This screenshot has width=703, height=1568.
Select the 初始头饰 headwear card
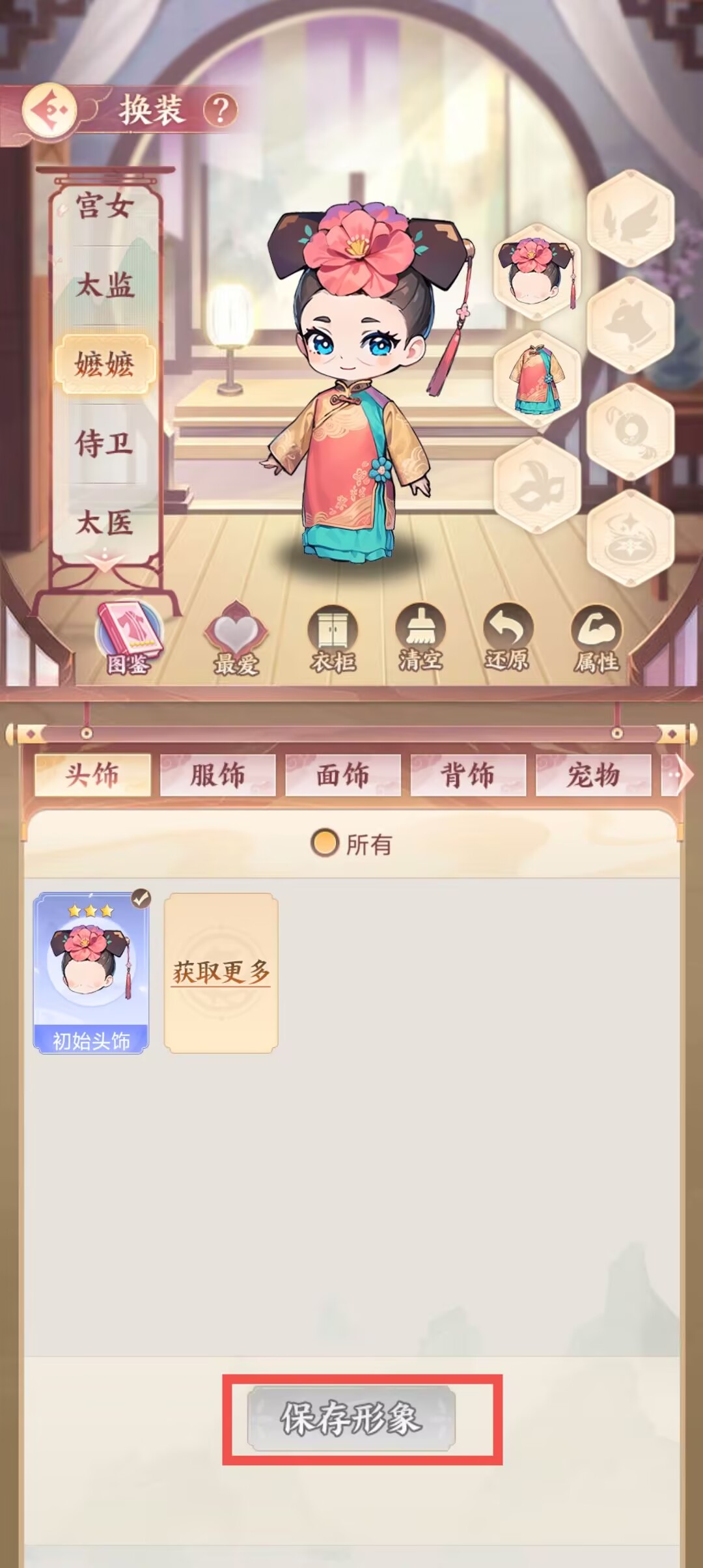pyautogui.click(x=91, y=973)
